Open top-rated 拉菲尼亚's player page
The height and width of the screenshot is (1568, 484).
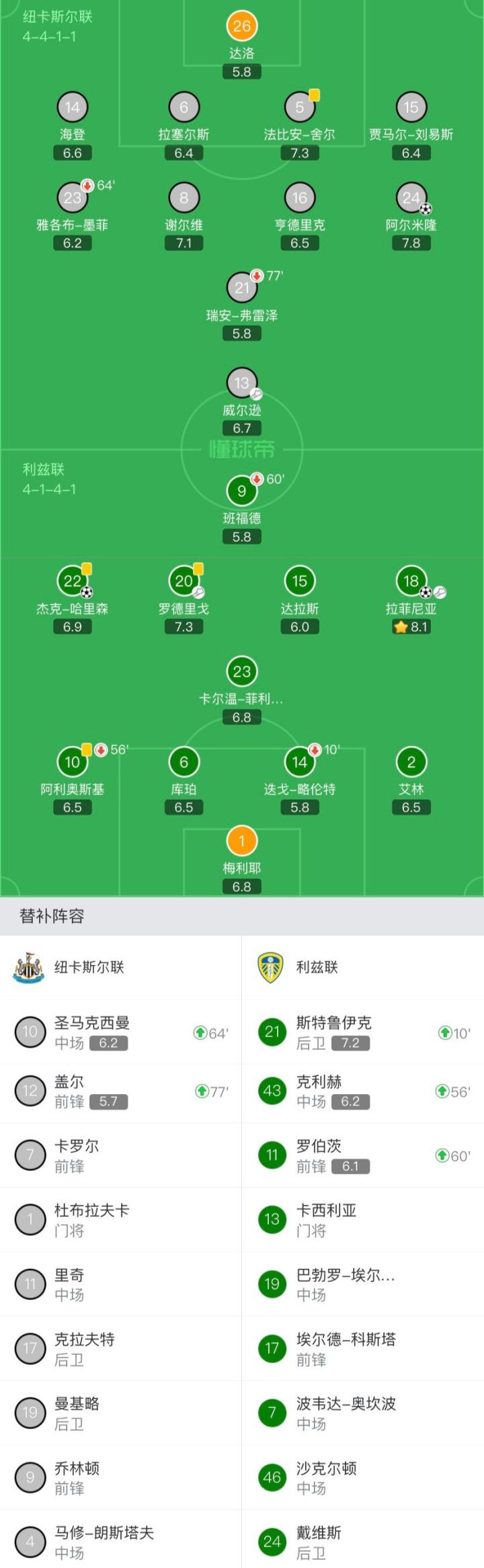click(x=411, y=581)
